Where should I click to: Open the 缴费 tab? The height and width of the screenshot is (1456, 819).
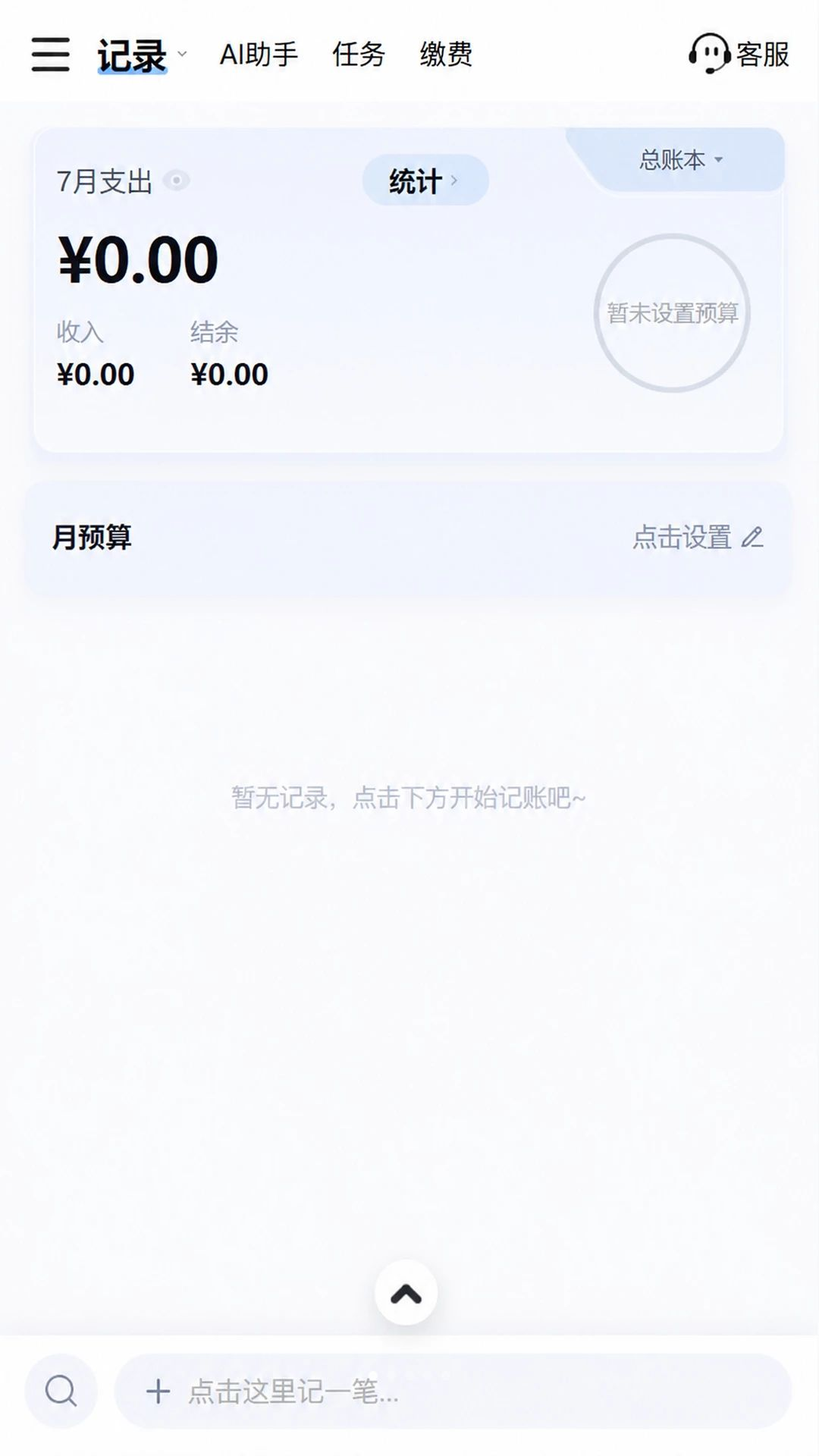[x=447, y=55]
